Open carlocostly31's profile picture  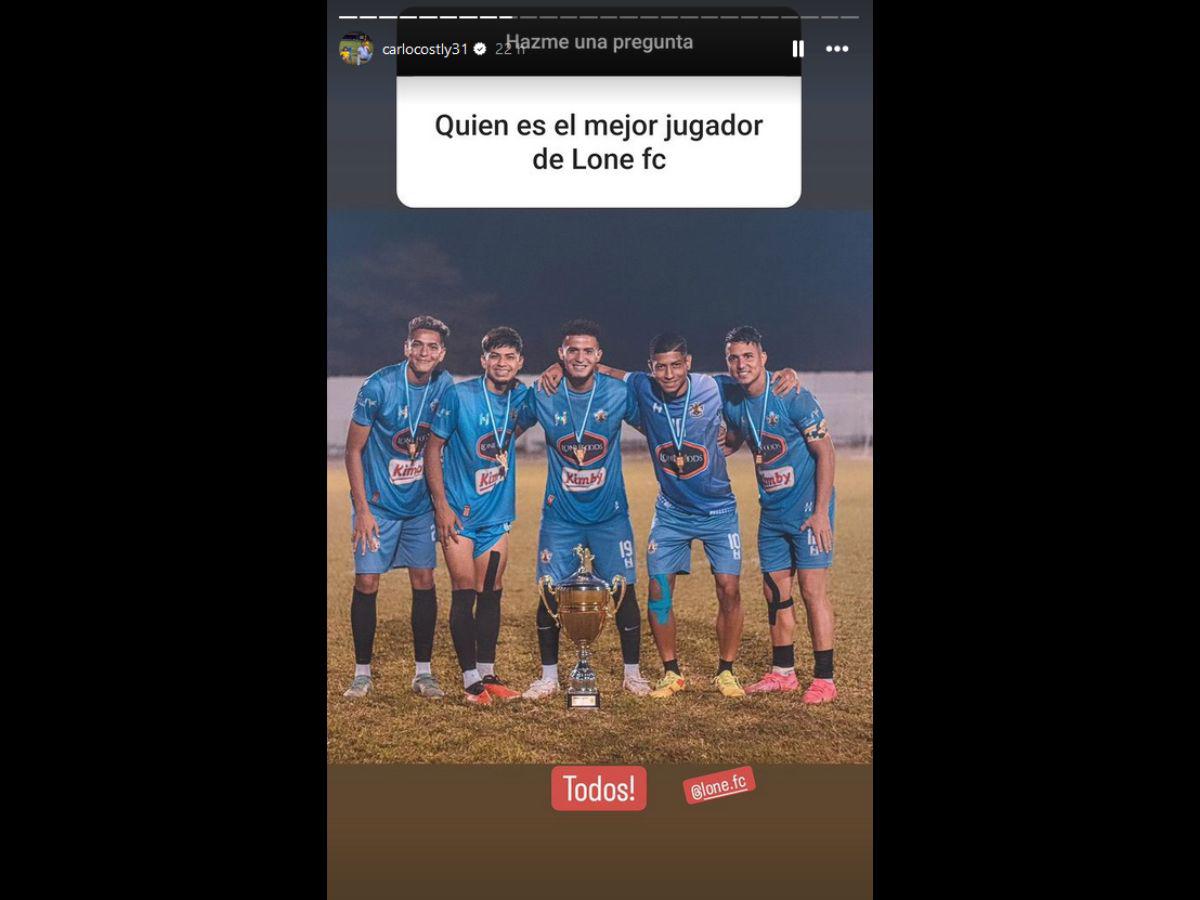click(x=355, y=49)
